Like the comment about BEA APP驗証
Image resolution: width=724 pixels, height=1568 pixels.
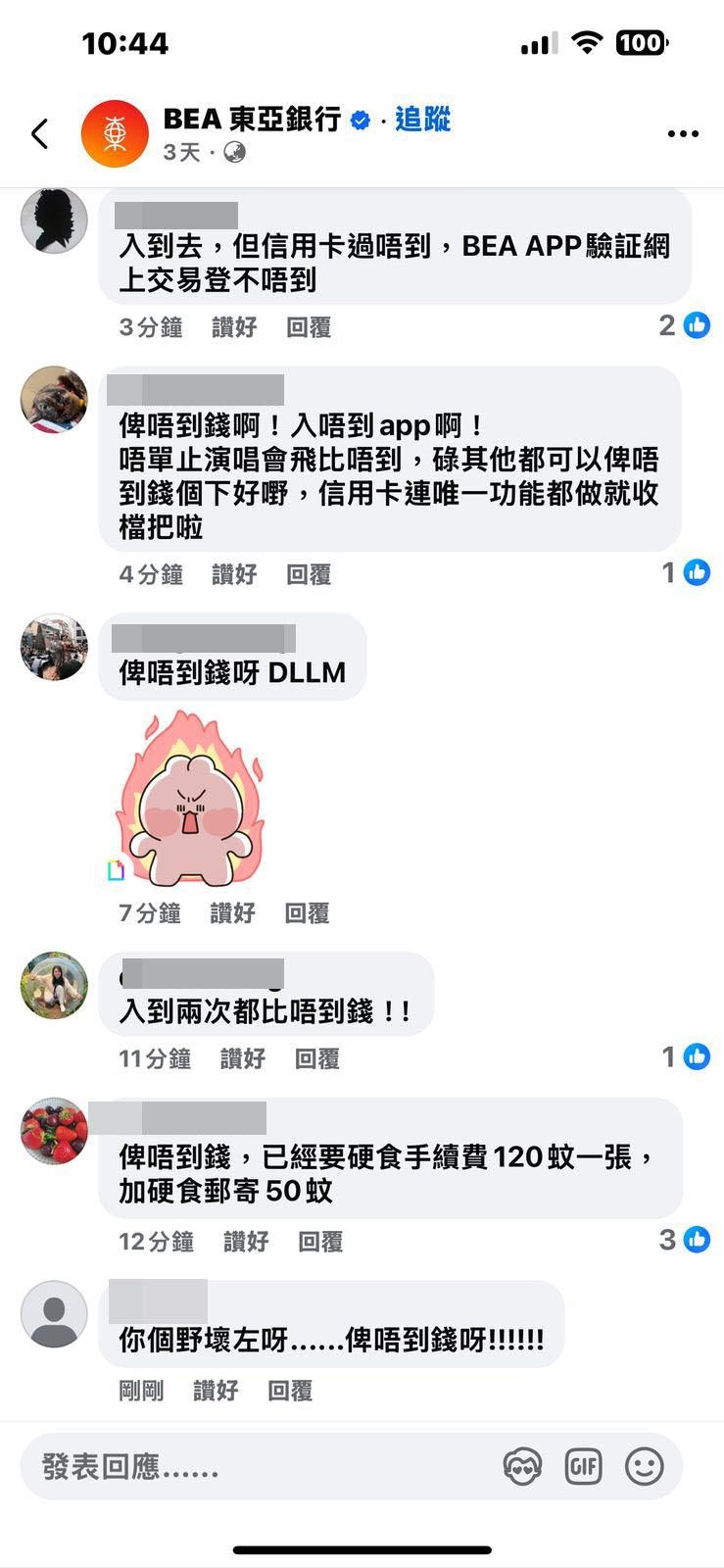coord(233,327)
